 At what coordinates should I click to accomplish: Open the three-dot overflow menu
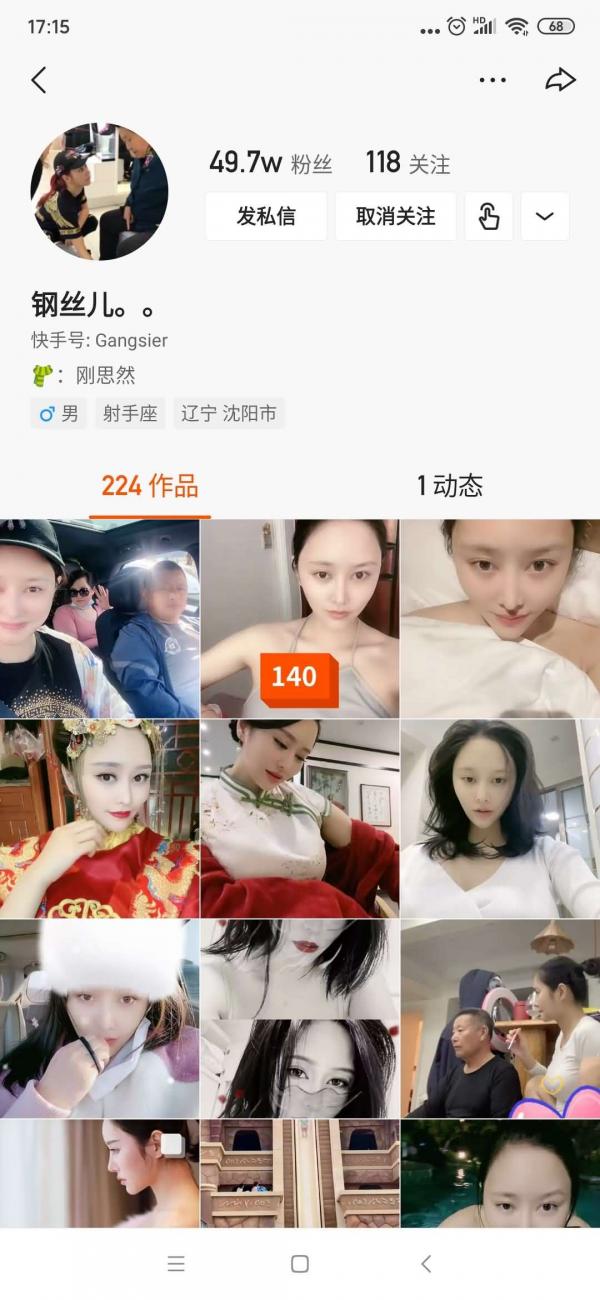coord(492,80)
